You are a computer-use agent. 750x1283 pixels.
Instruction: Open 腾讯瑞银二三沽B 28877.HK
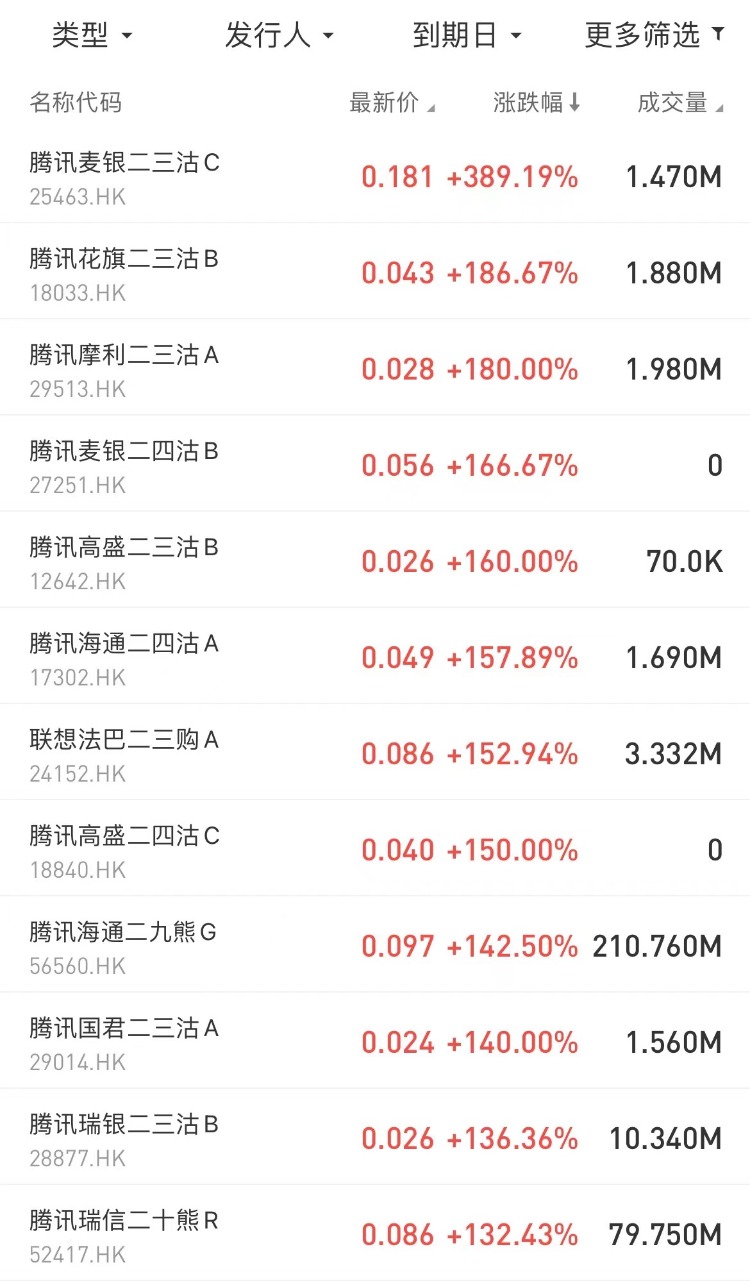375,1137
